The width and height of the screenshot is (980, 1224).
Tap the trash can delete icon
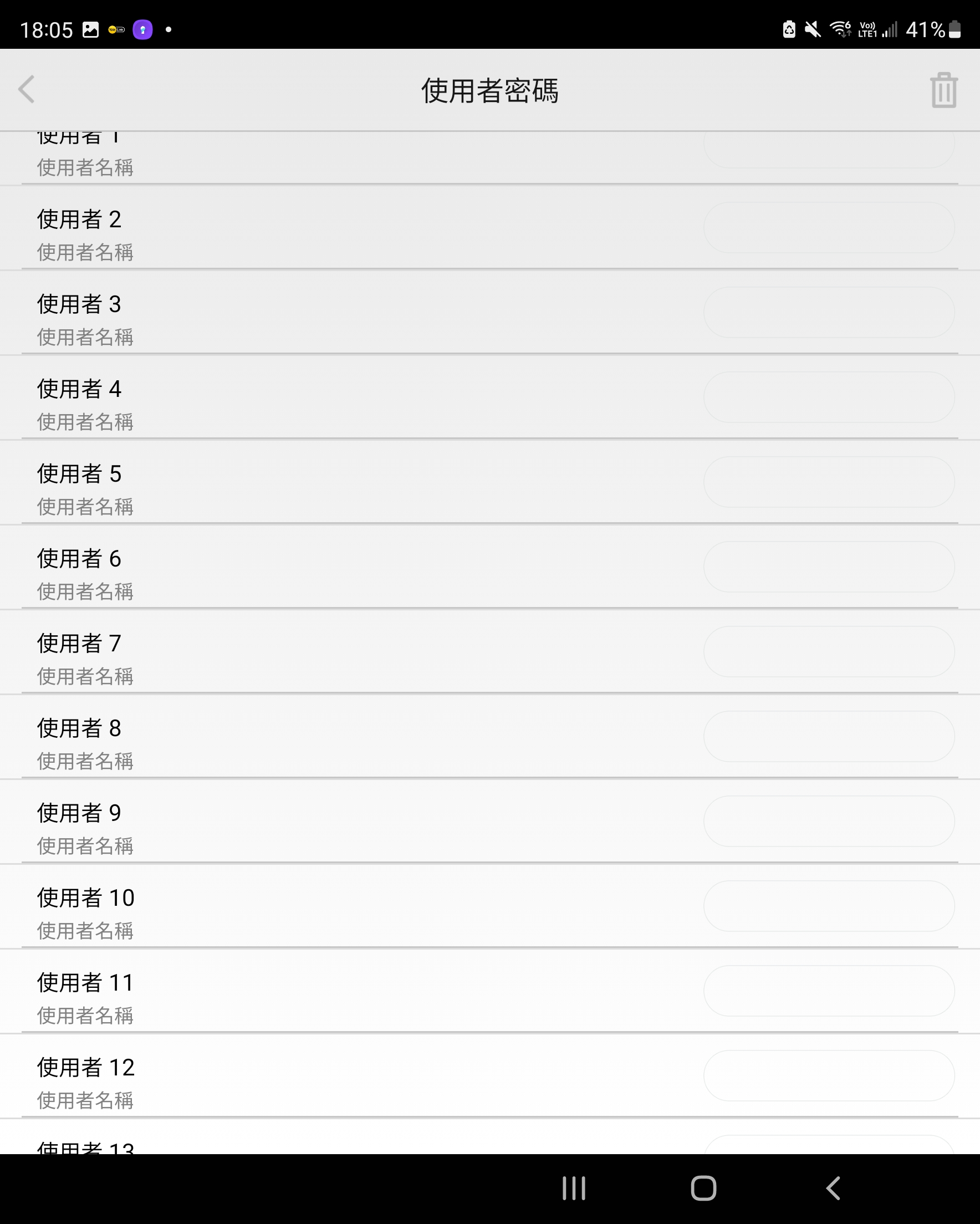click(943, 90)
